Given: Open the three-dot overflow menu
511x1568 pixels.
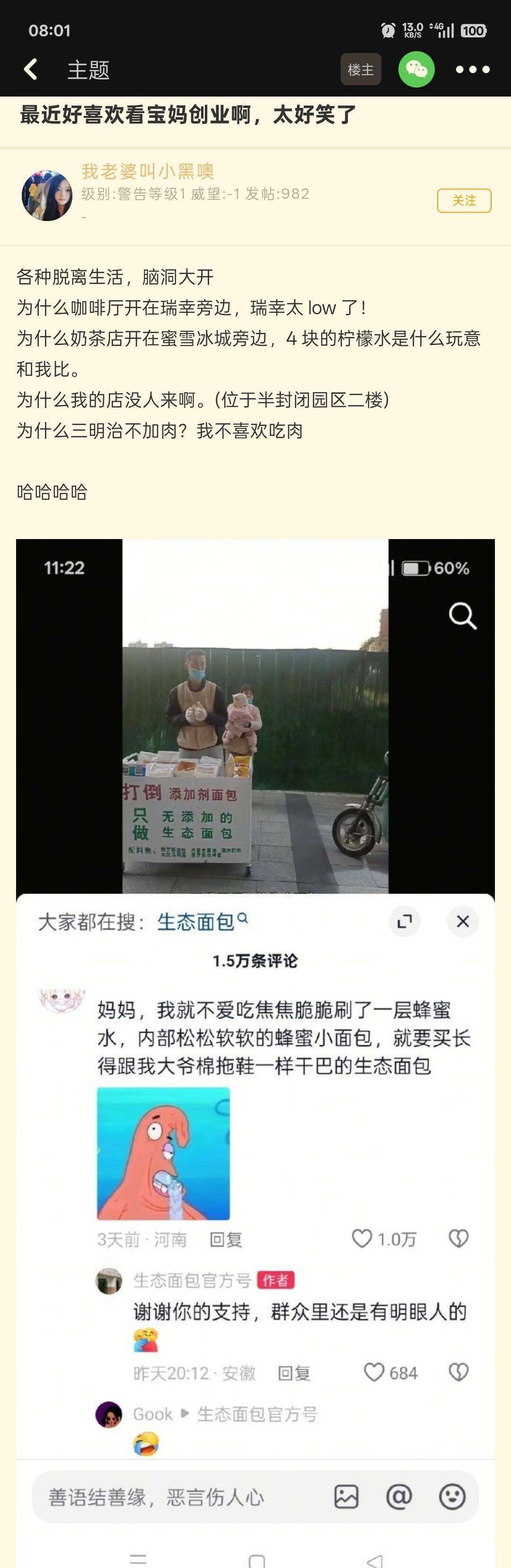Looking at the screenshot, I should (x=473, y=70).
